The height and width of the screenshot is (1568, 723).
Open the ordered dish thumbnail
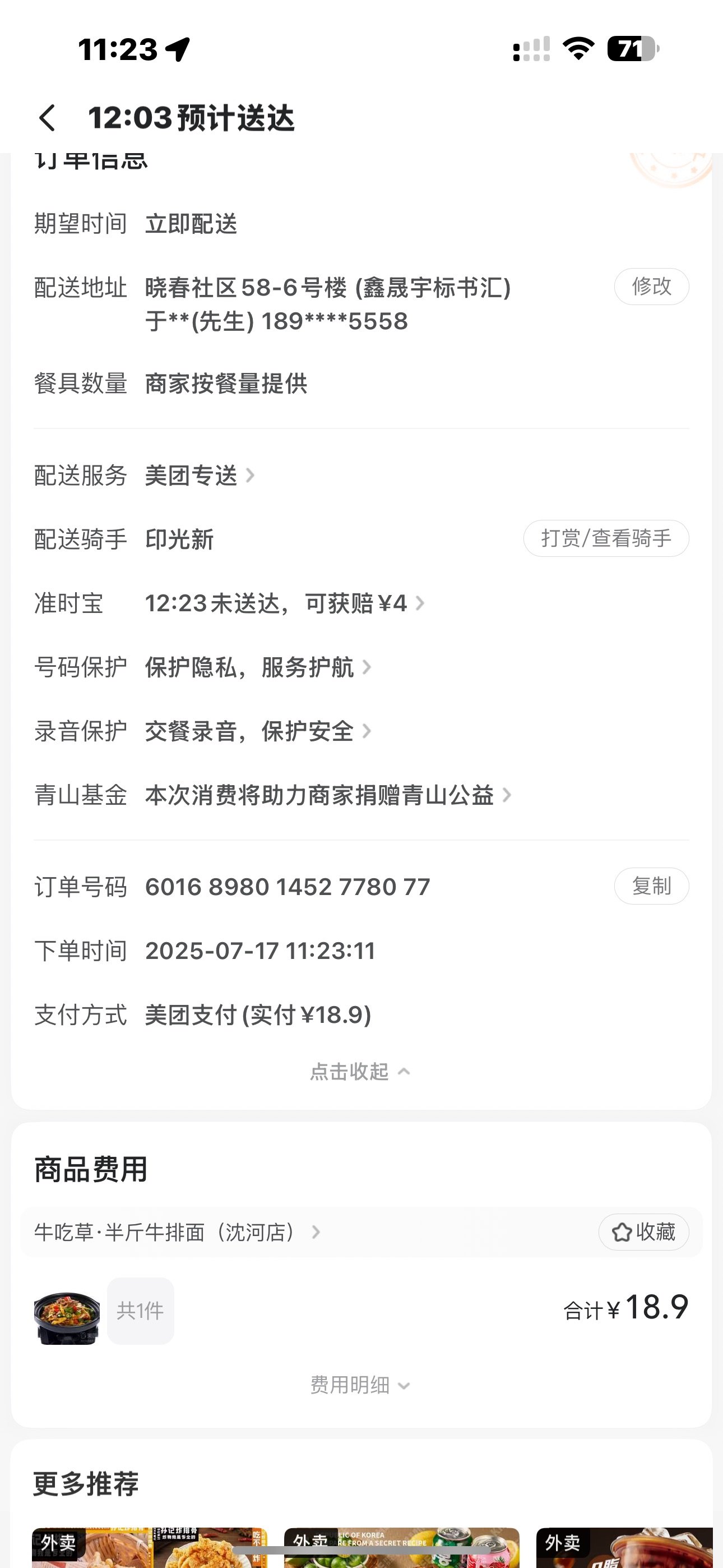click(67, 1311)
